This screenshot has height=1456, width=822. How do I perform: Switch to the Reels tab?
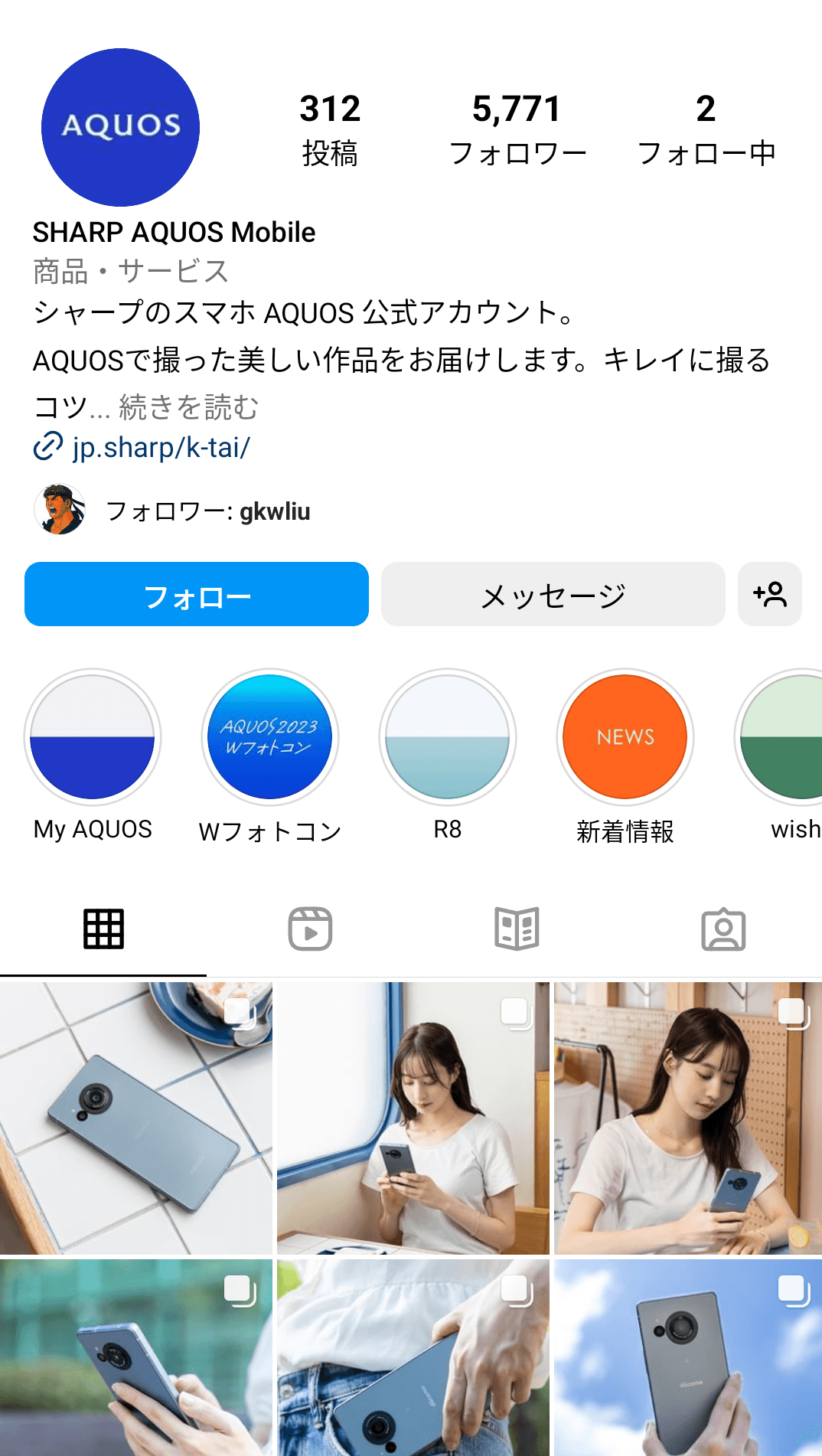pos(310,929)
